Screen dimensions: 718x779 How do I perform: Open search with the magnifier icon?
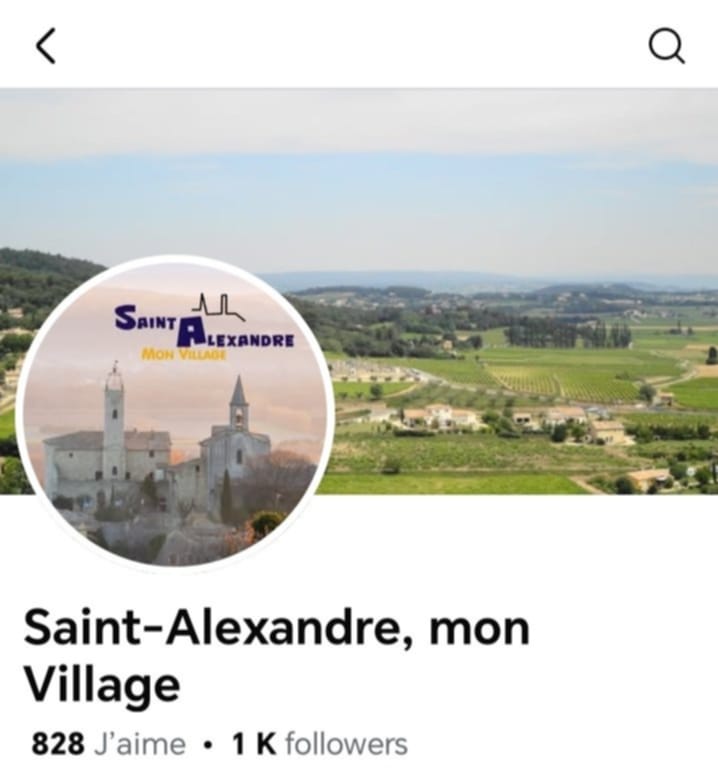(667, 46)
